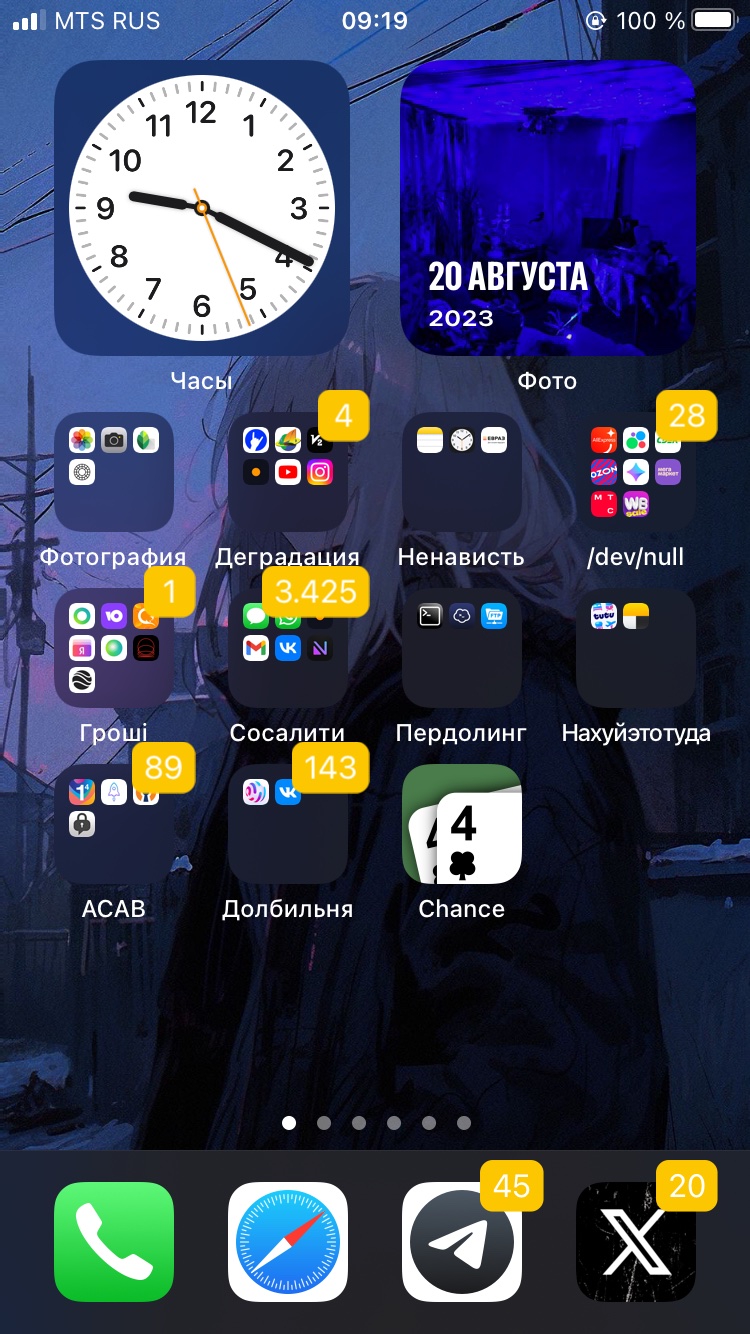This screenshot has height=1334, width=750.
Task: Tap the home screen page indicator dots
Action: coord(376,1123)
